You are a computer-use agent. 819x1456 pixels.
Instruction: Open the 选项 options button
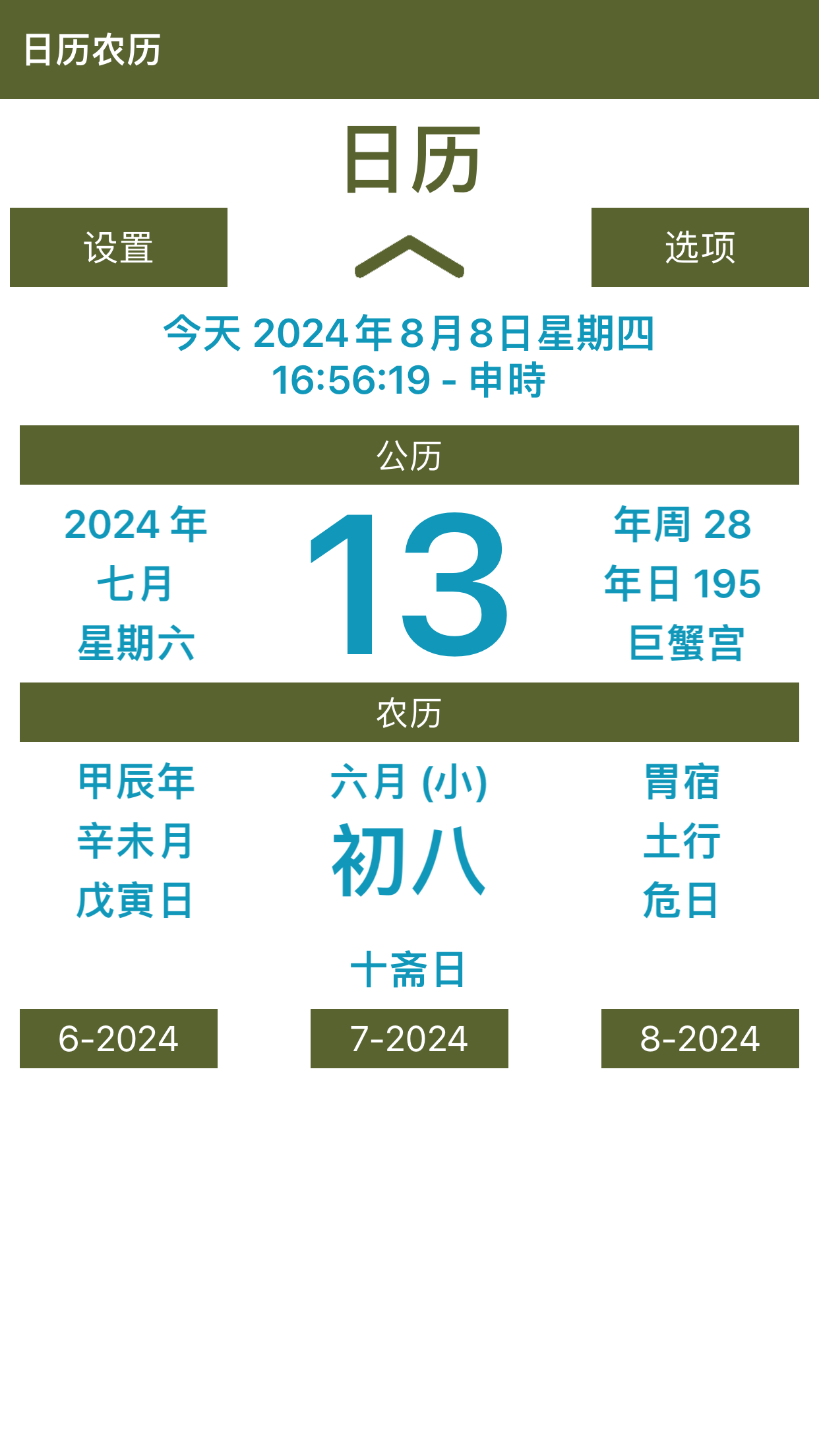click(x=700, y=247)
